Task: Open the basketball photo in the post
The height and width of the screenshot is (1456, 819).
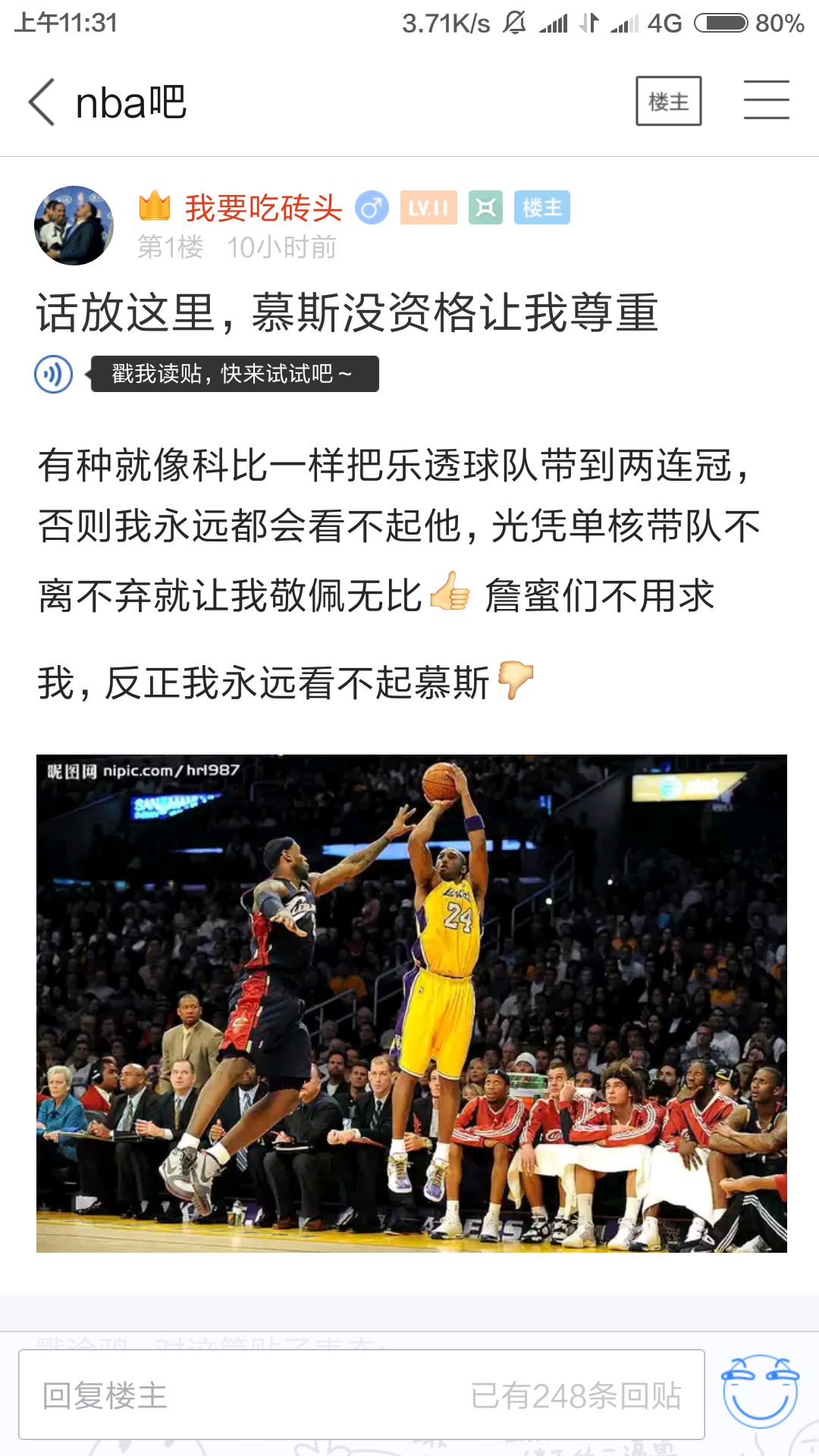Action: tap(411, 1003)
